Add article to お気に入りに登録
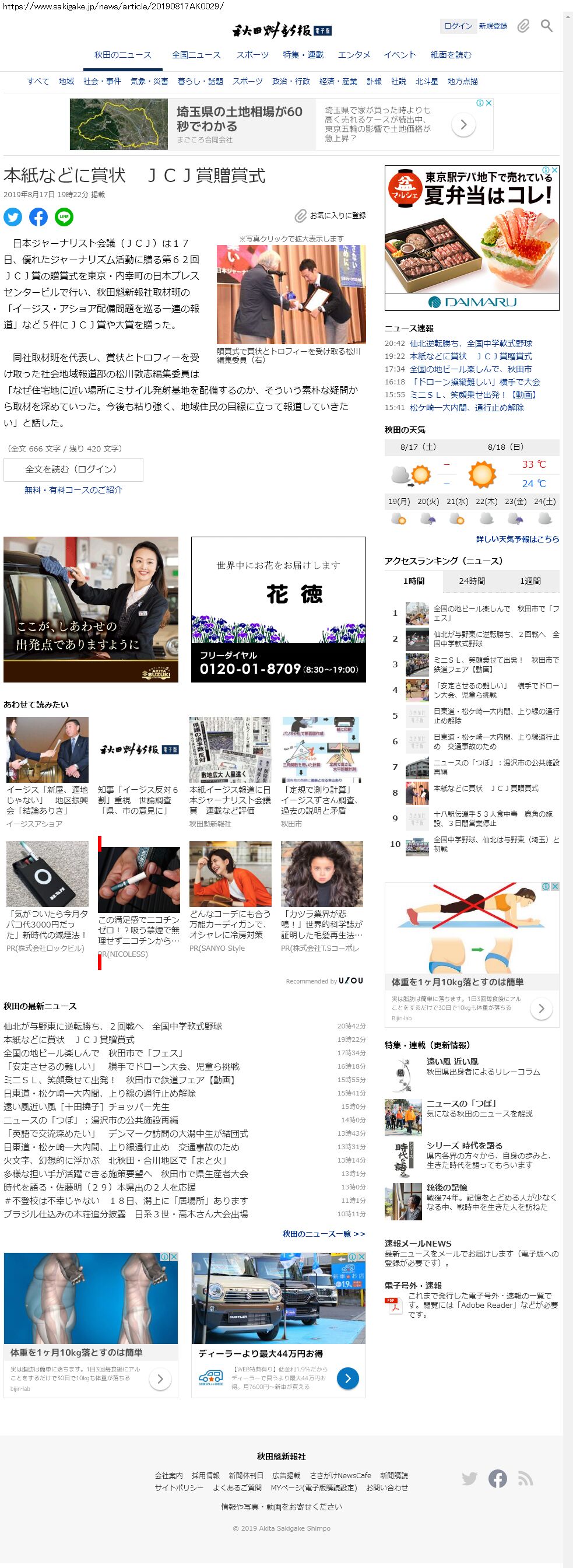This screenshot has height=1568, width=573. tap(331, 215)
